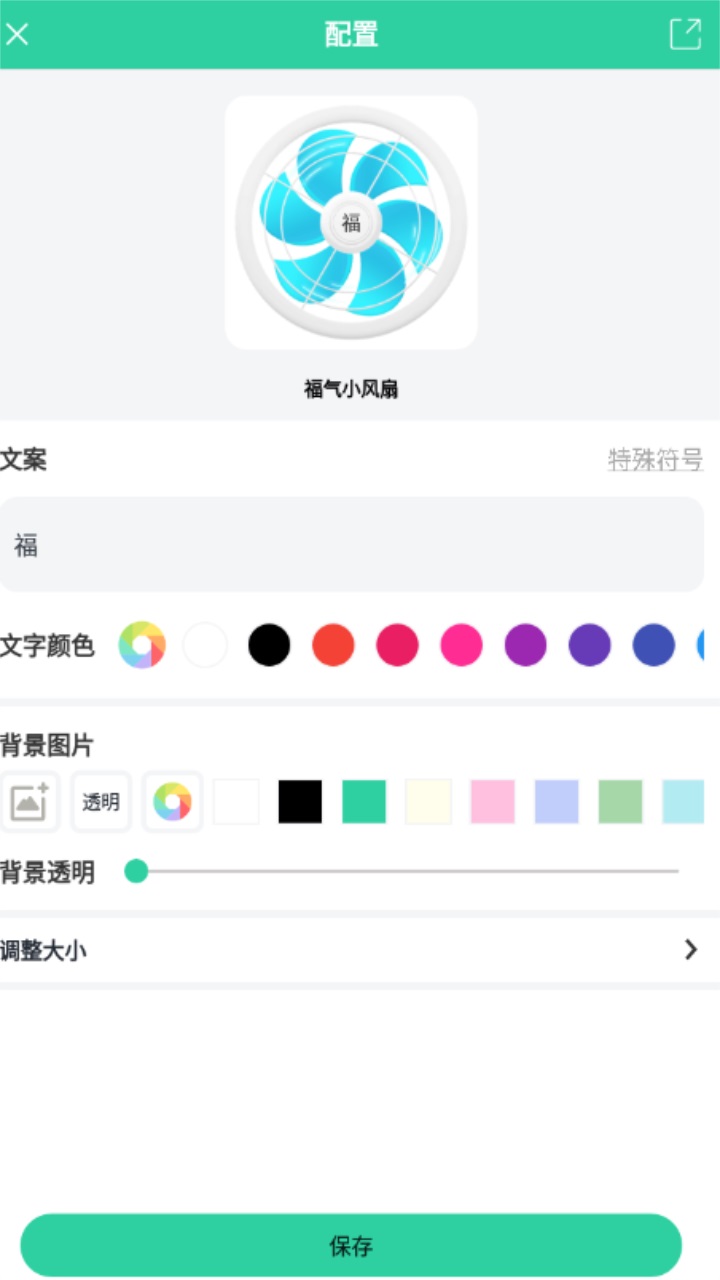Pick the hot pink text color

coord(461,645)
